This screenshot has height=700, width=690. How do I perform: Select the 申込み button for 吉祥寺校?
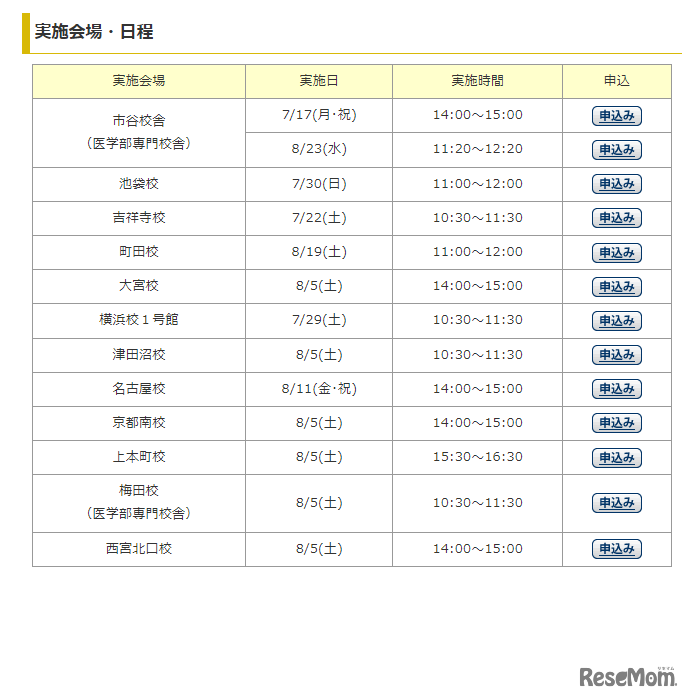pyautogui.click(x=616, y=218)
